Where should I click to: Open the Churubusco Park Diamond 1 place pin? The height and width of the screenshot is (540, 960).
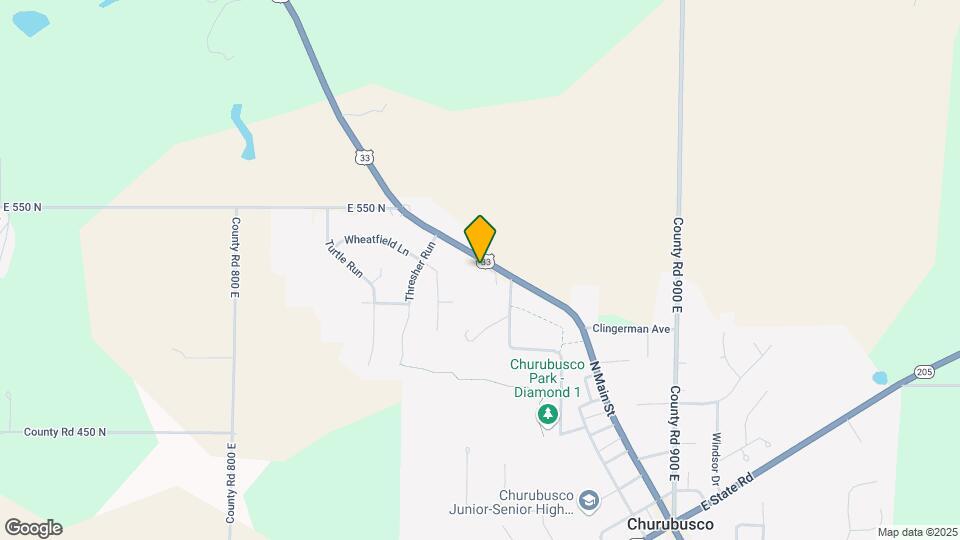[547, 413]
